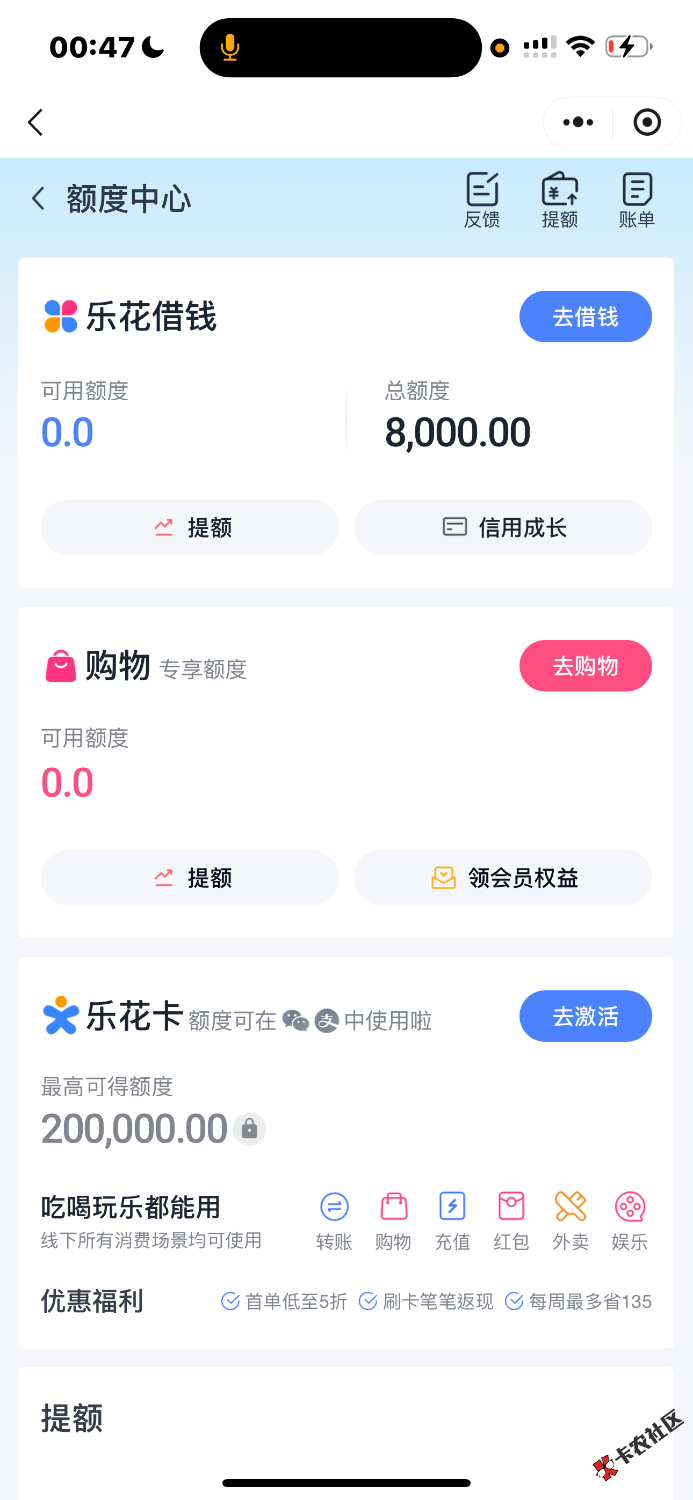Tap the top-left back arrow
Image resolution: width=693 pixels, height=1500 pixels.
(36, 123)
